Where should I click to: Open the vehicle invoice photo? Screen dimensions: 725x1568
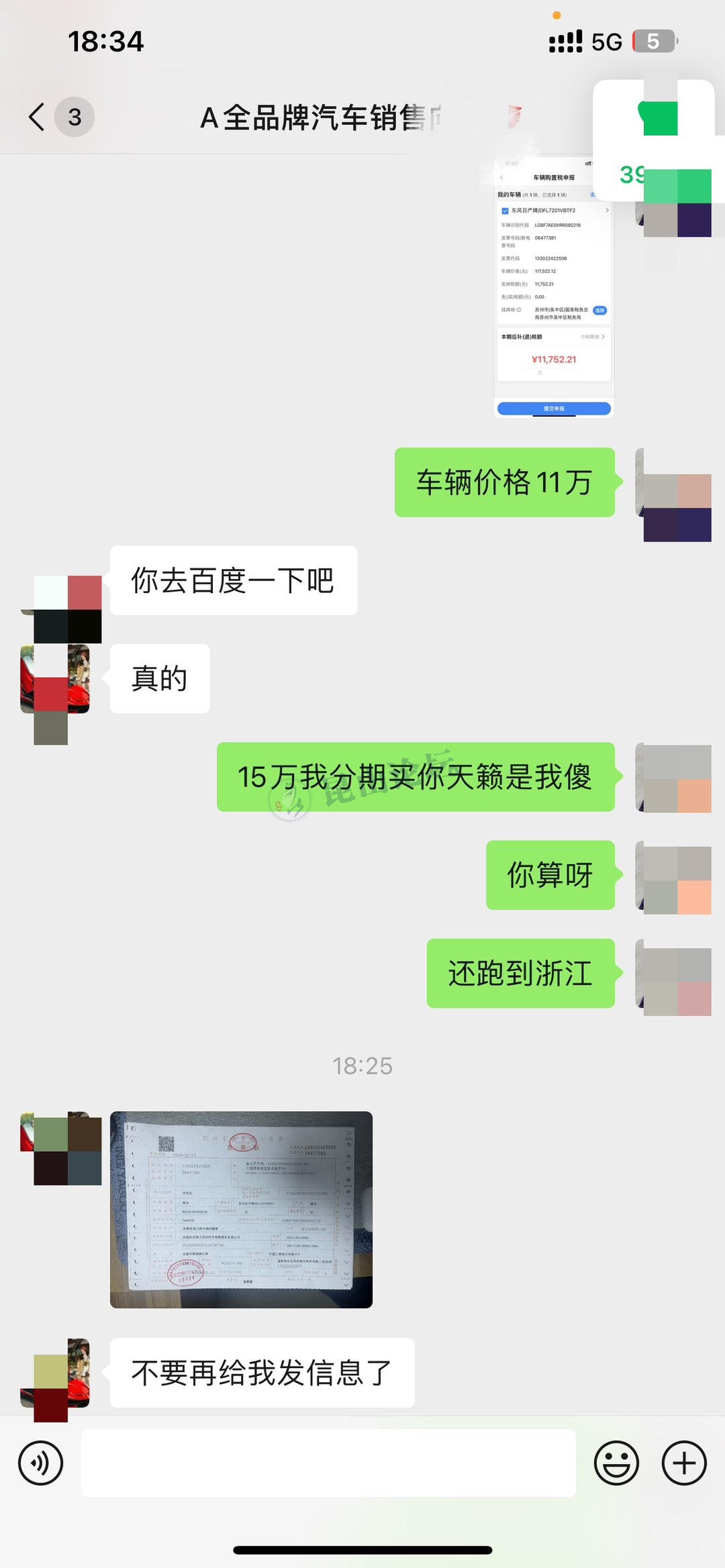pyautogui.click(x=241, y=1209)
